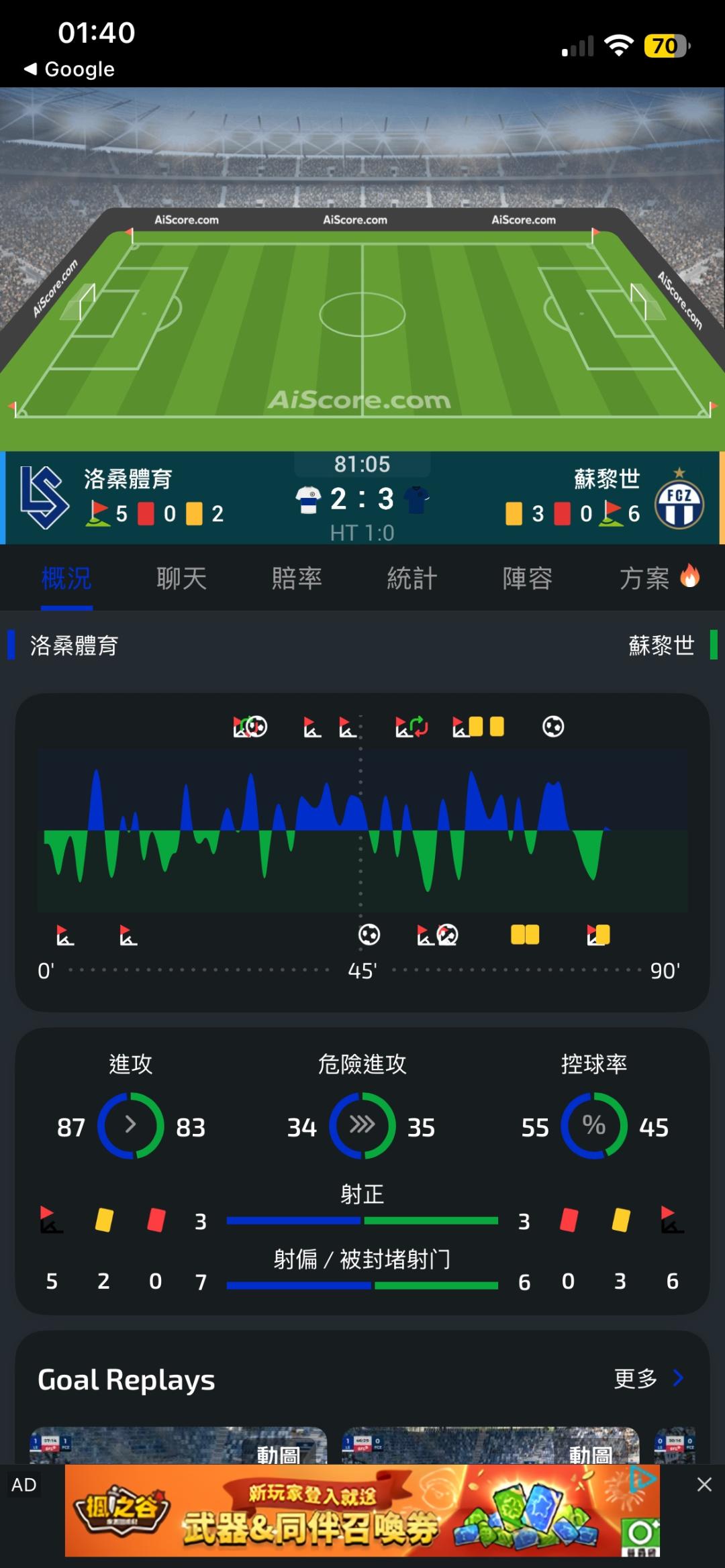The width and height of the screenshot is (725, 1568).
Task: Return to Google via the back arrow
Action: (x=68, y=69)
